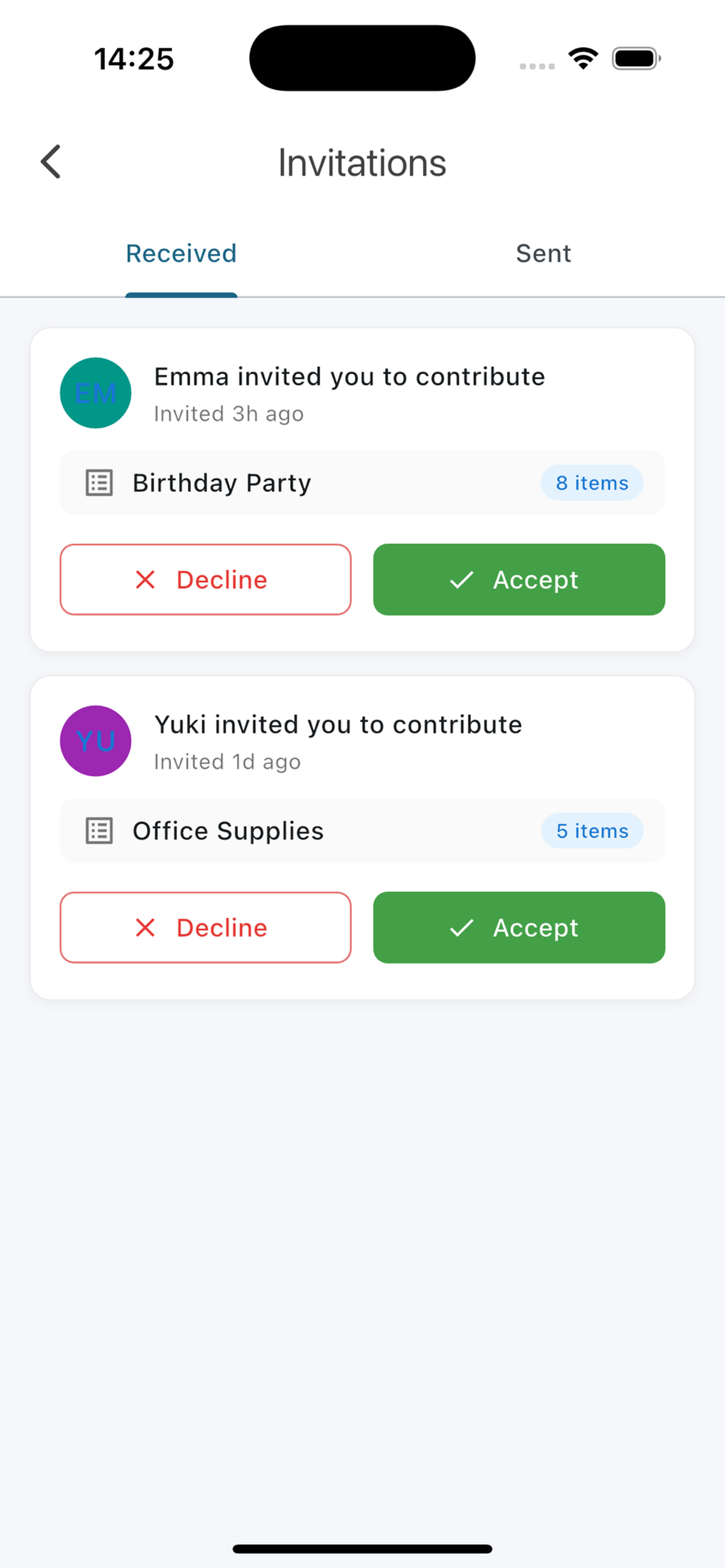Click the battery indicator in the status bar
This screenshot has width=725, height=1568.
[634, 58]
